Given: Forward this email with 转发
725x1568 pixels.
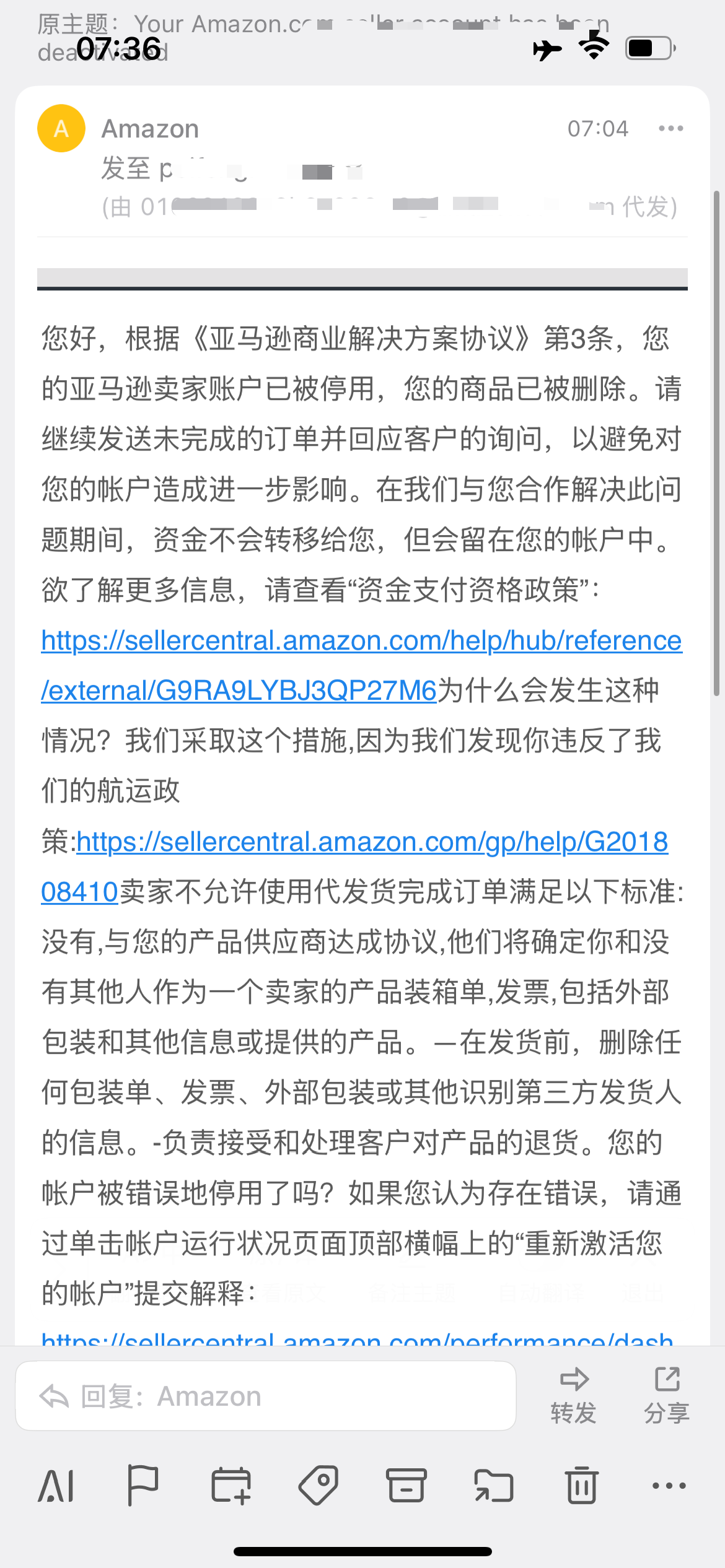Looking at the screenshot, I should click(574, 1396).
